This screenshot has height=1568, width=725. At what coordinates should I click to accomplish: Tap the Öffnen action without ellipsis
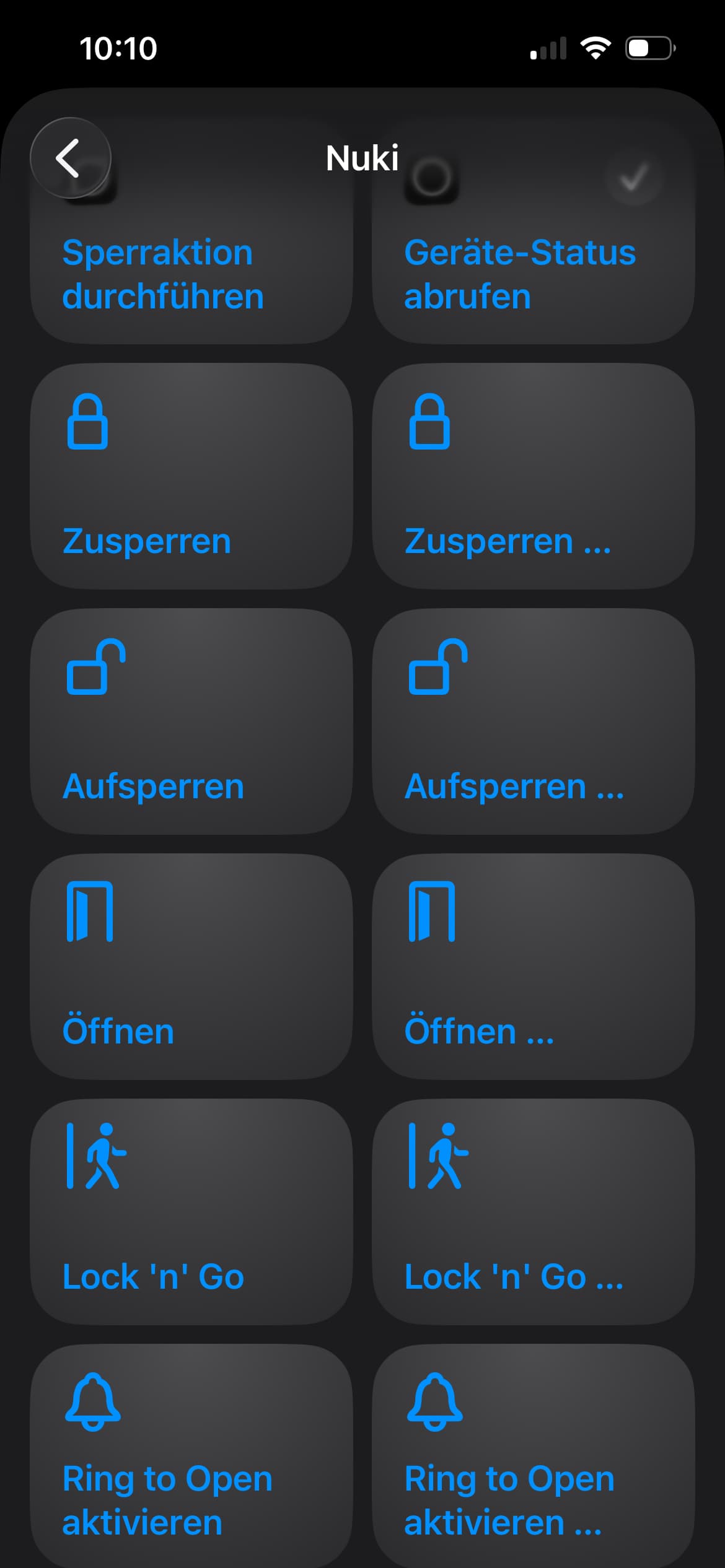(191, 966)
